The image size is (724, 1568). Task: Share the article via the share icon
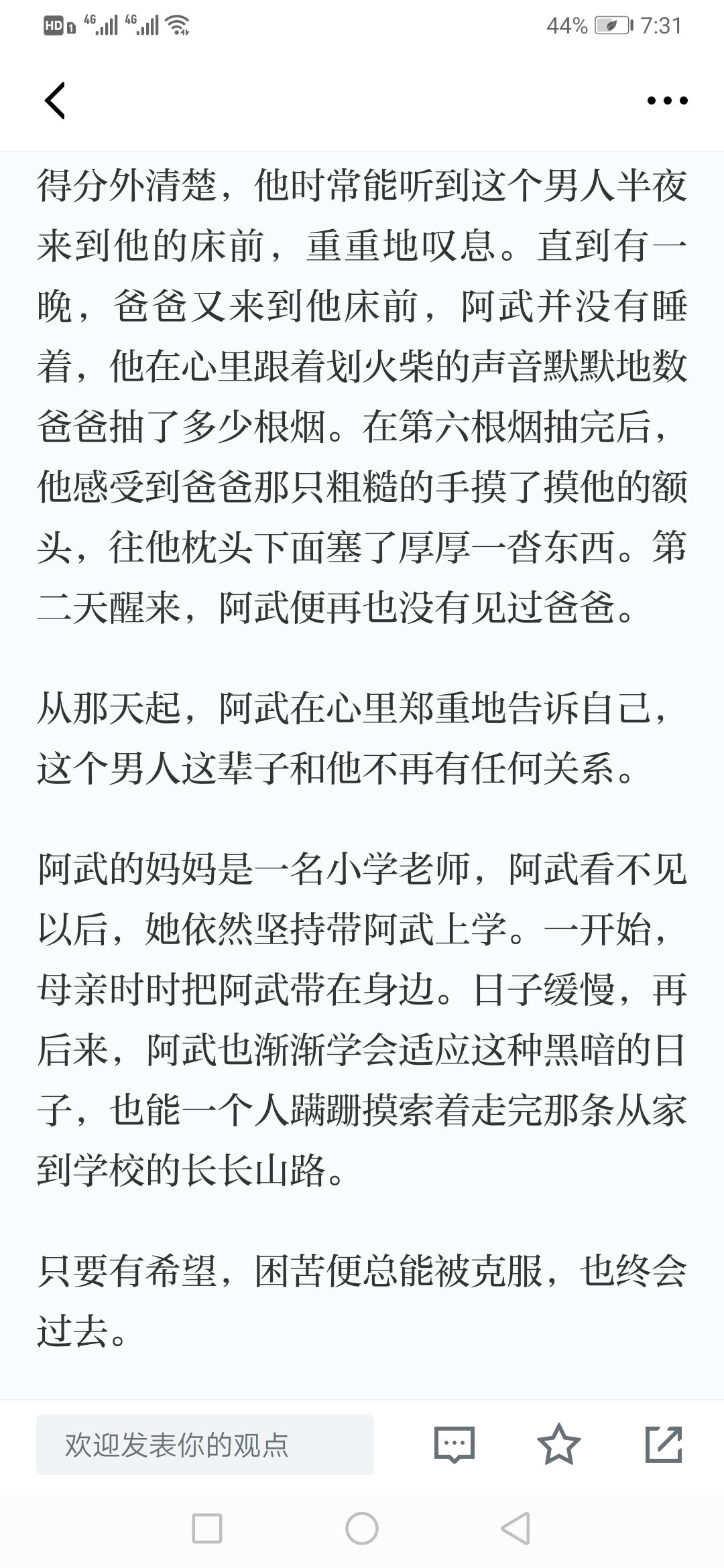[x=664, y=1444]
